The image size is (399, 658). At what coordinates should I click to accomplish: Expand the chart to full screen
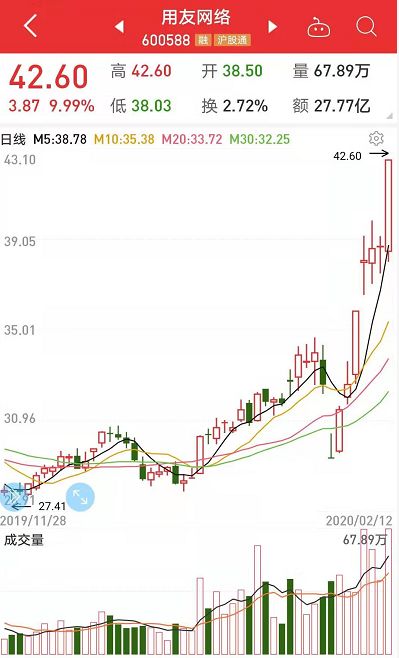tap(81, 497)
